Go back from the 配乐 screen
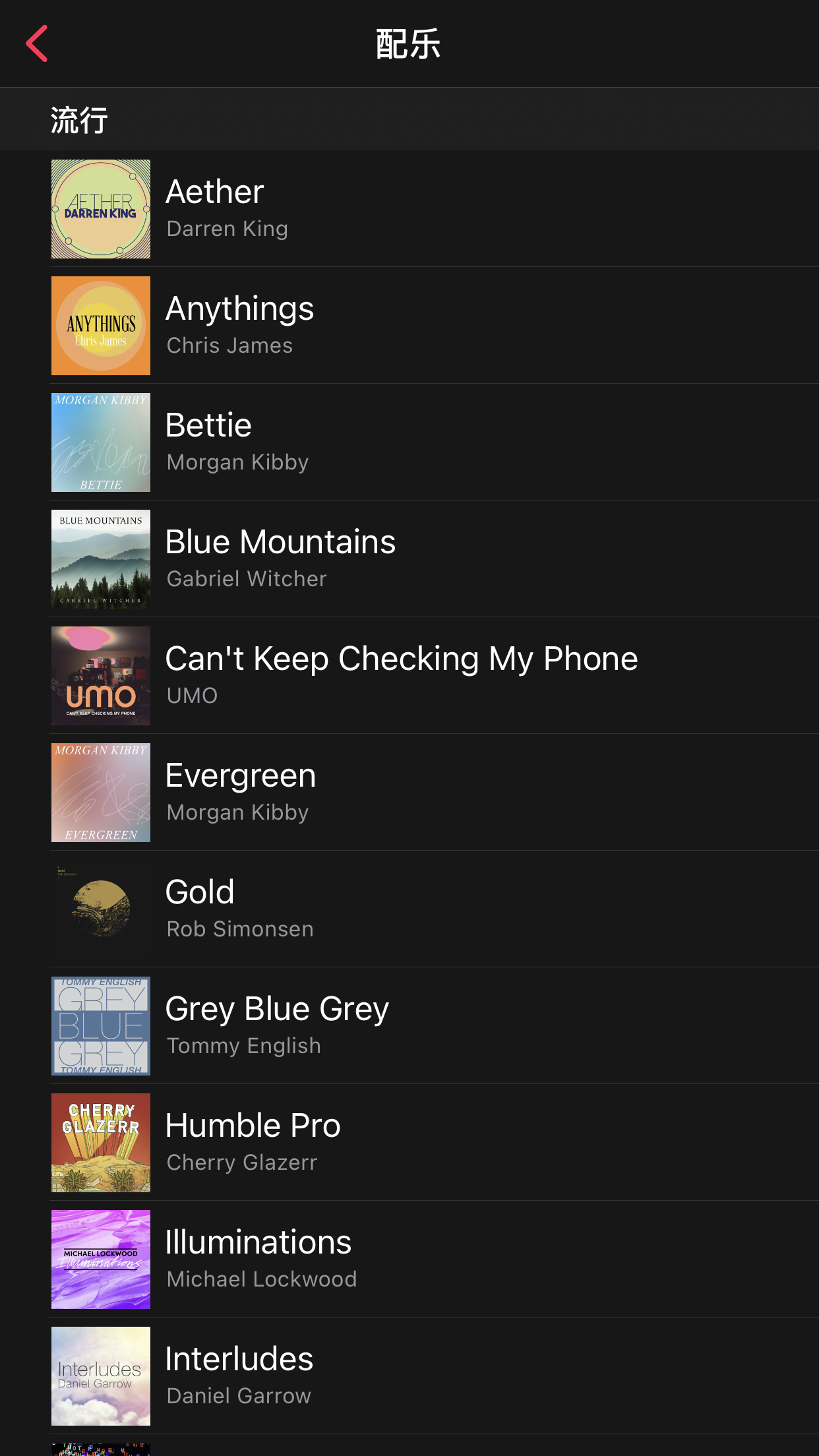The image size is (819, 1456). click(37, 44)
